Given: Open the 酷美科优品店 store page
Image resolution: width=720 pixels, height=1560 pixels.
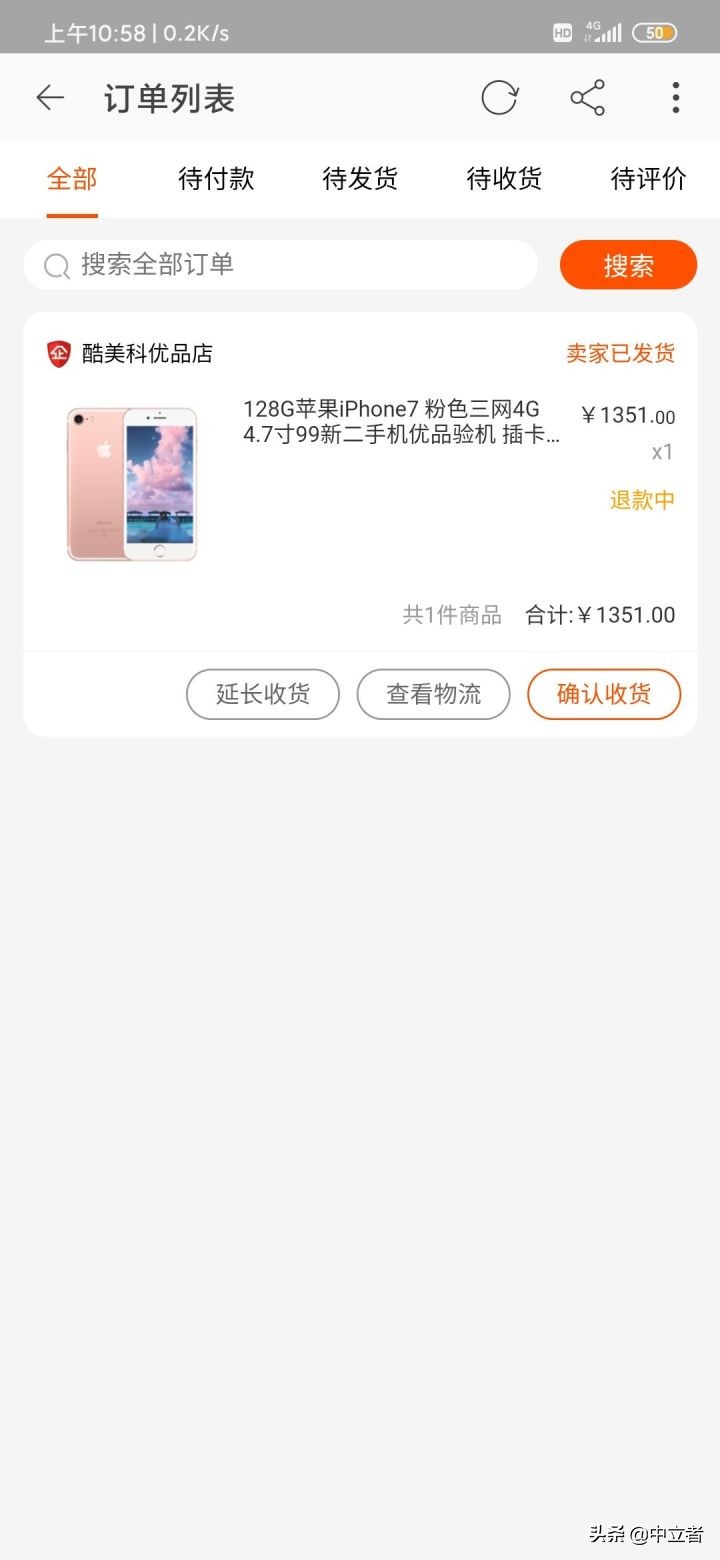Looking at the screenshot, I should (143, 353).
